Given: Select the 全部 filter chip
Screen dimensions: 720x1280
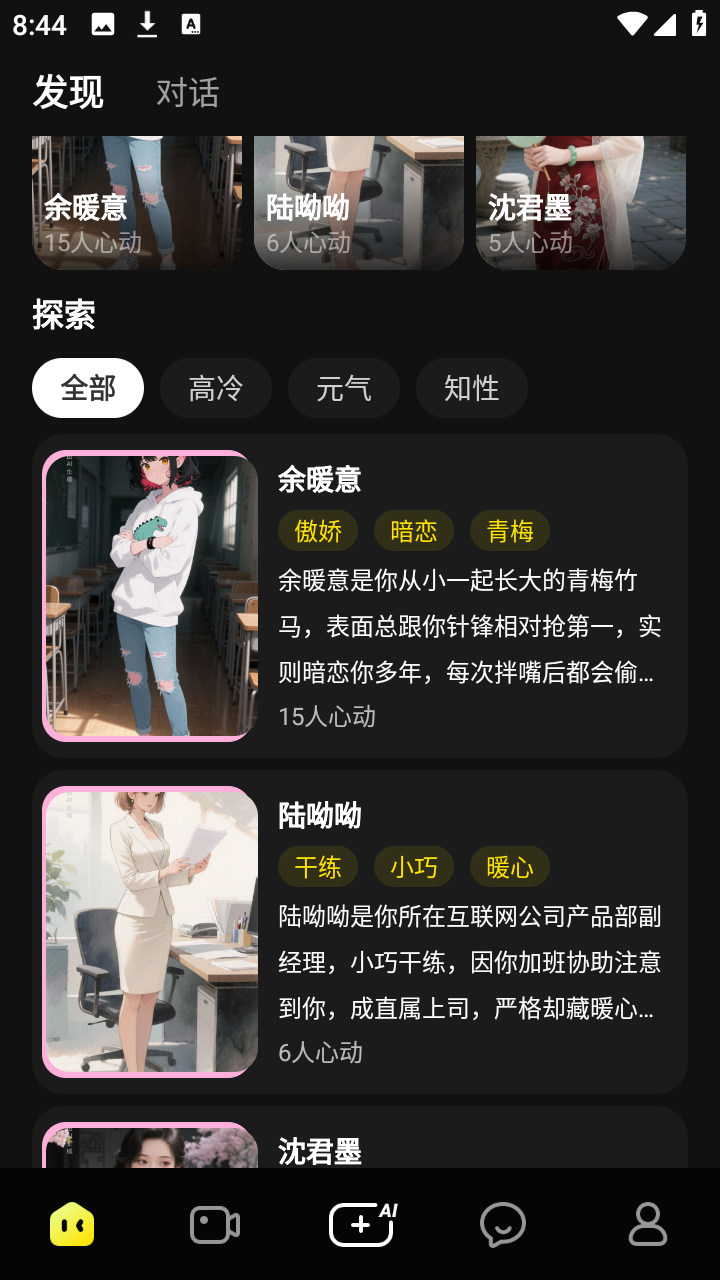Looking at the screenshot, I should [88, 388].
